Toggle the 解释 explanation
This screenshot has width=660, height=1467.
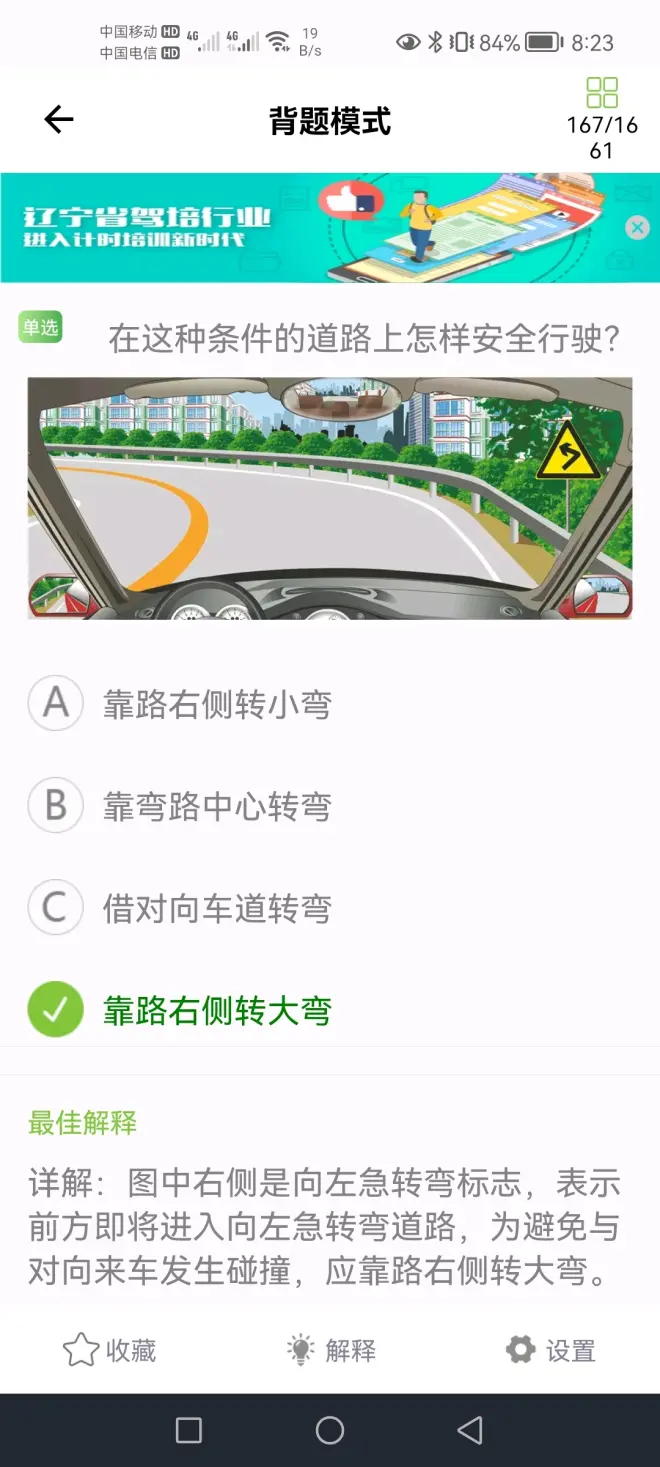click(331, 1350)
